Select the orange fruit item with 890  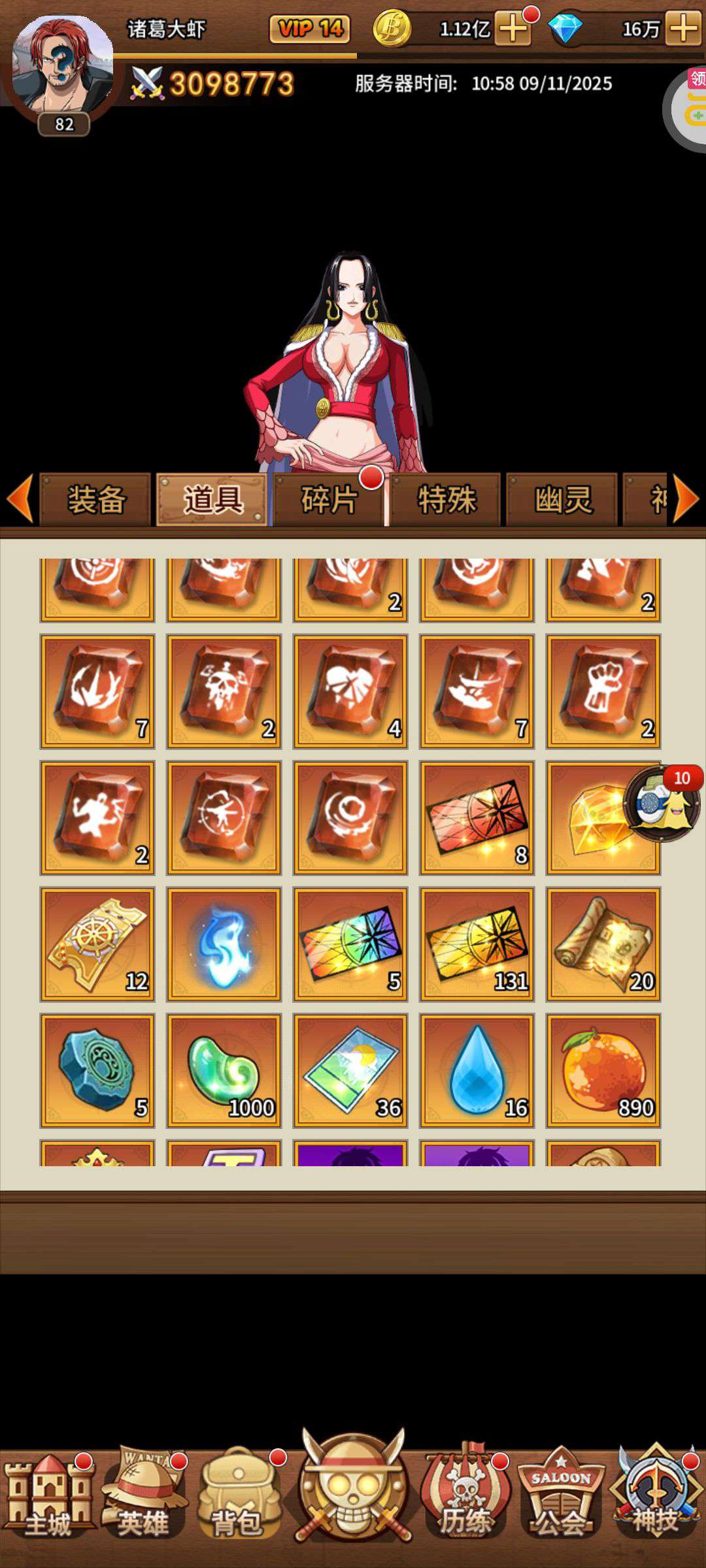(x=603, y=1071)
